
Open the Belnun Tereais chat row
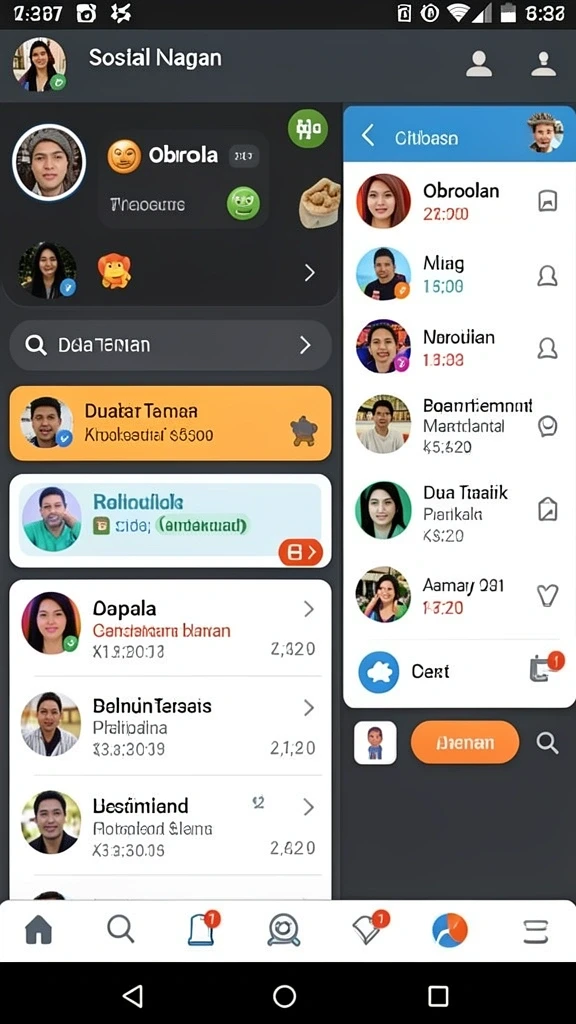[x=170, y=726]
